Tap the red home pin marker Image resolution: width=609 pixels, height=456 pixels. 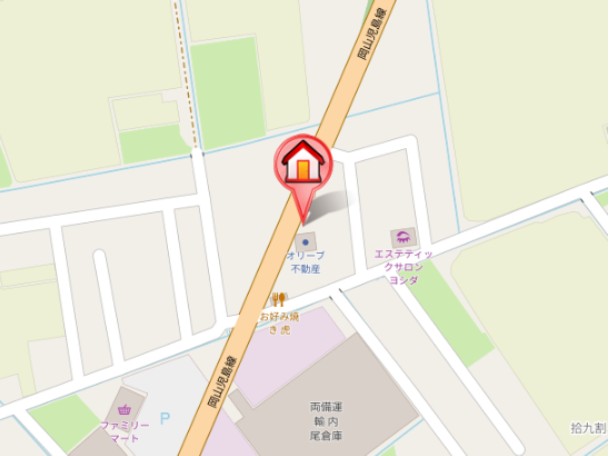coord(303,163)
